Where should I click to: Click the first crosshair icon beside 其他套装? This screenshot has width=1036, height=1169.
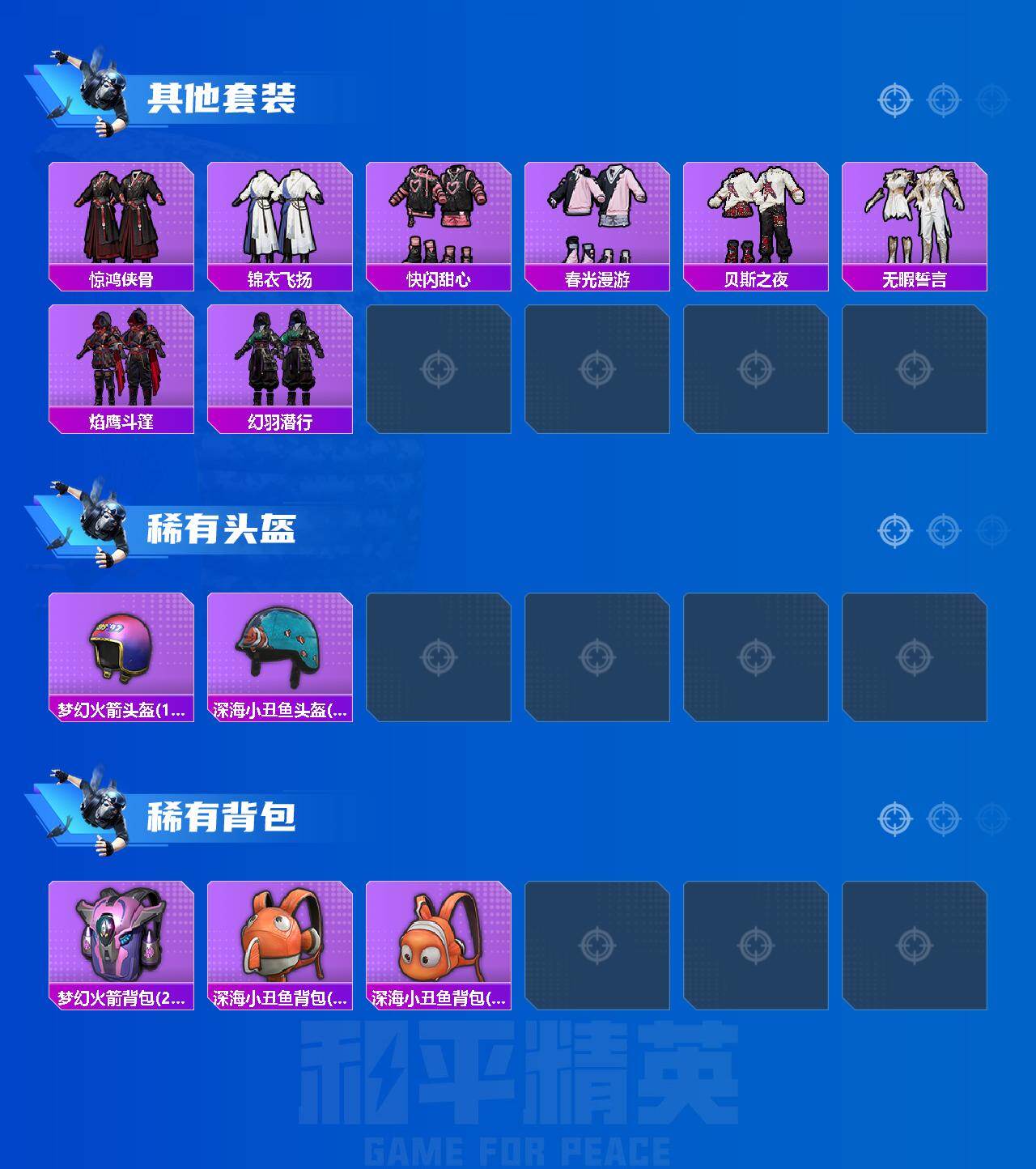(894, 99)
